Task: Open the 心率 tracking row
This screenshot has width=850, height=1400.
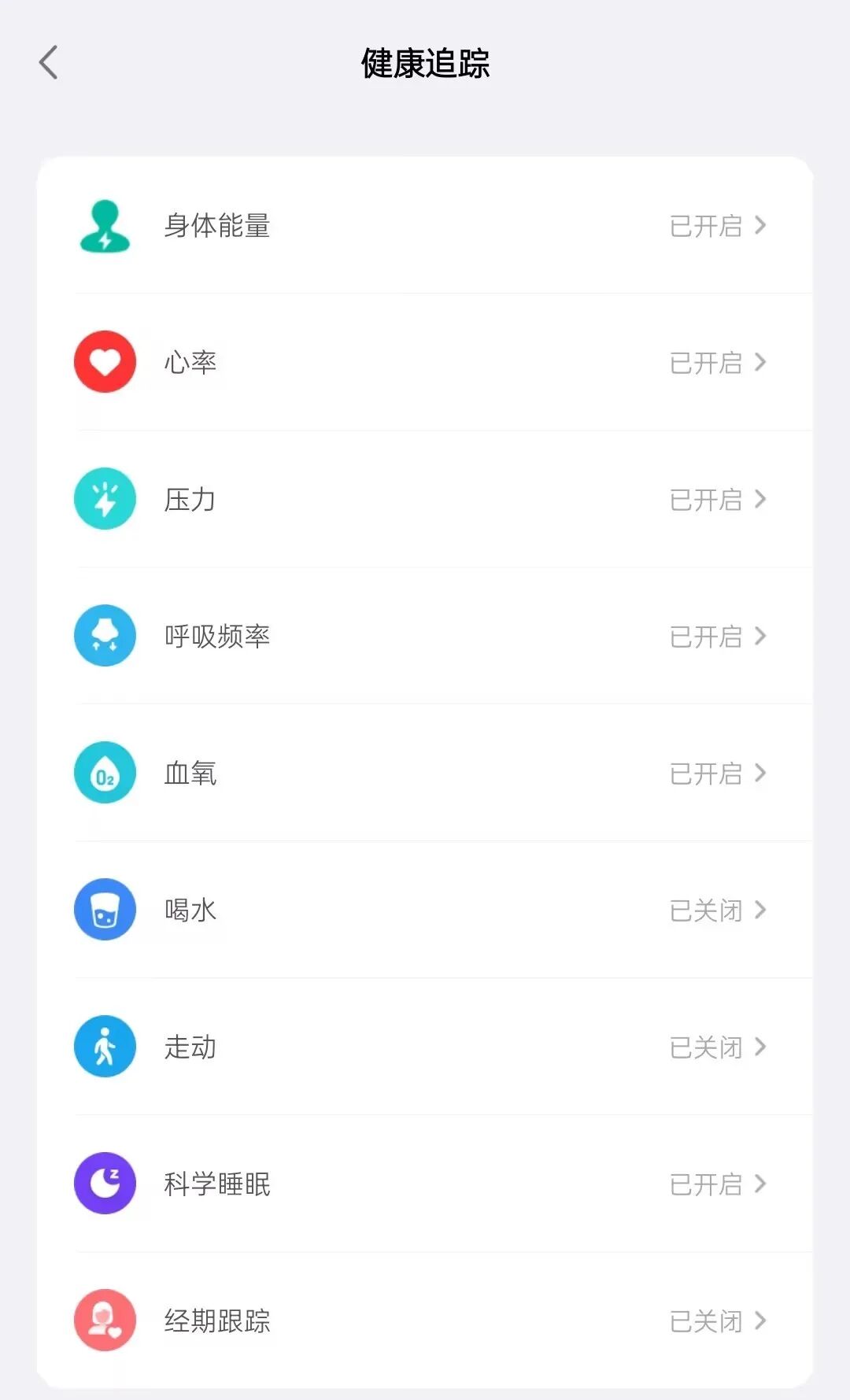Action: click(x=425, y=362)
